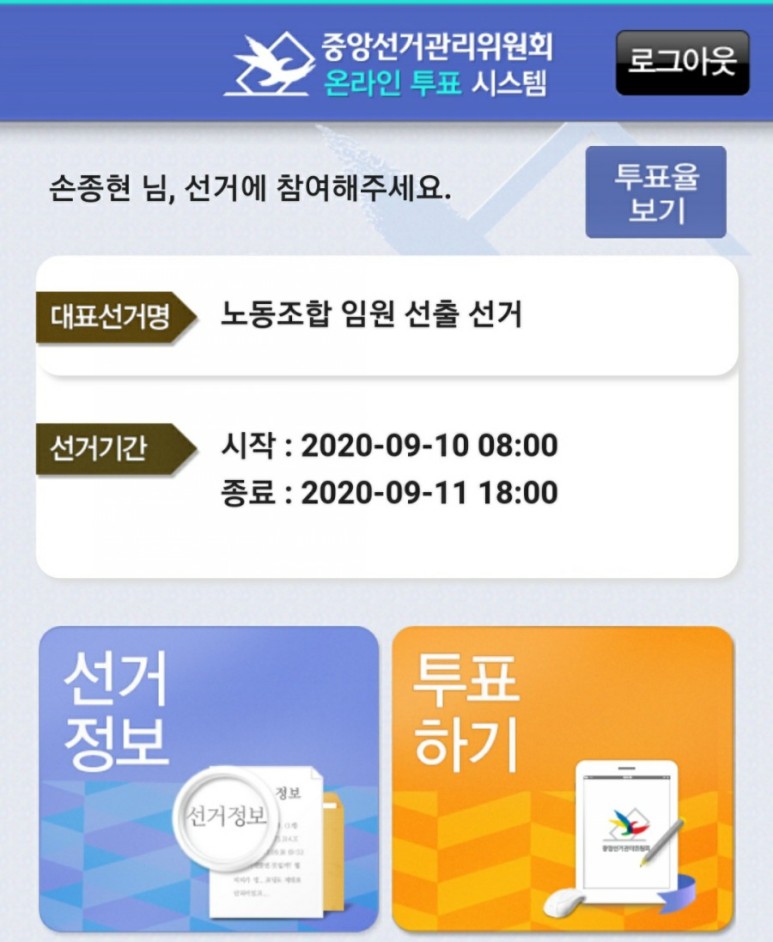
Task: Tap the 로그아웃 logout button
Action: point(682,62)
